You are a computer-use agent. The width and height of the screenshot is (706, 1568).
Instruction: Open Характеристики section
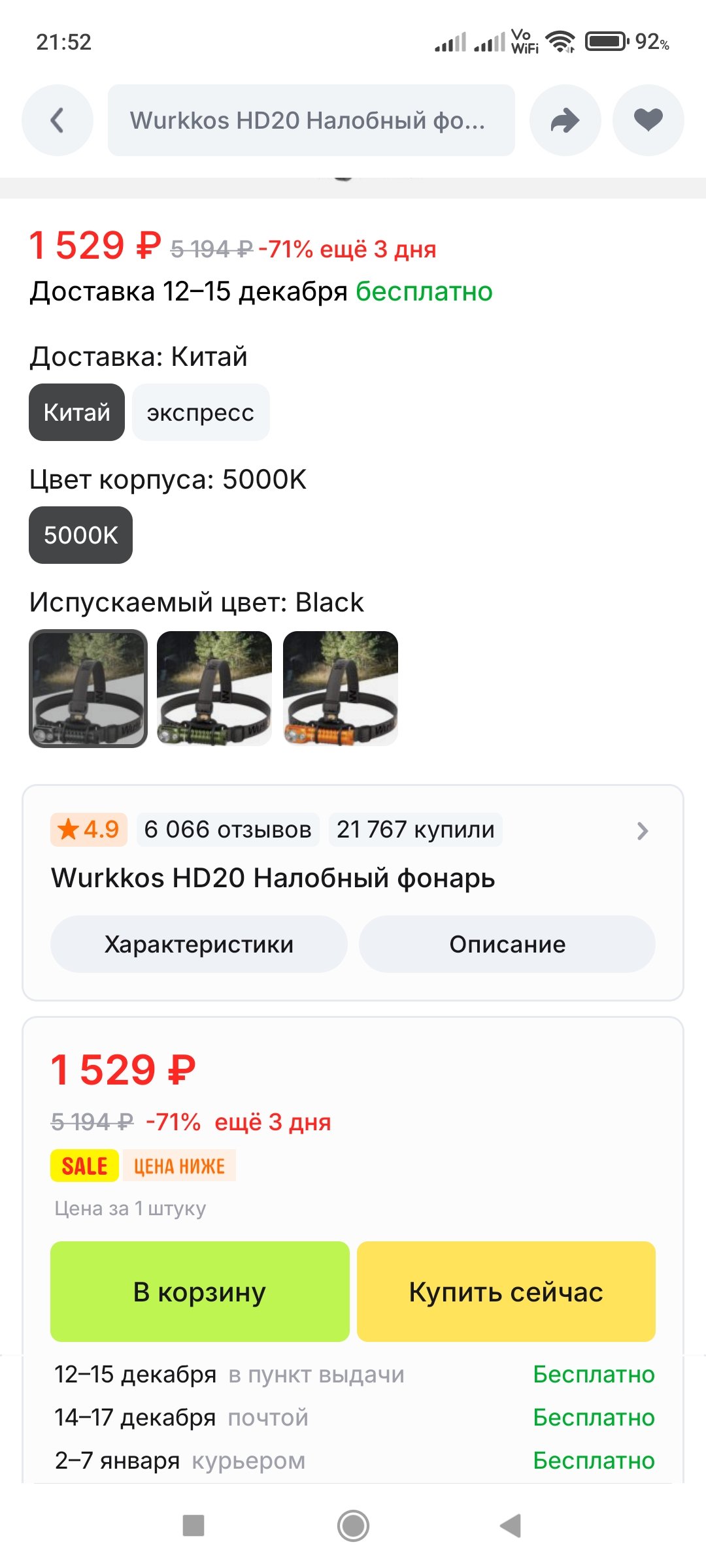(x=199, y=944)
